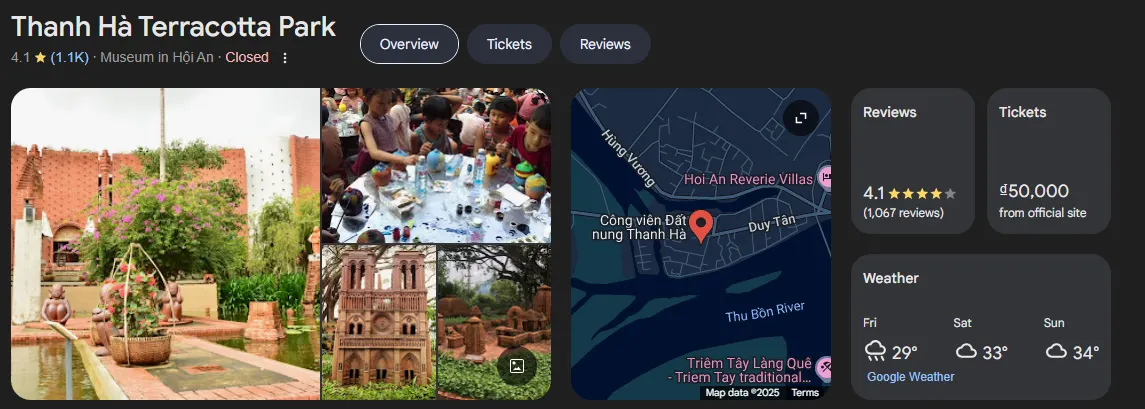Open the three-dot overflow menu
1145x409 pixels.
[x=285, y=58]
